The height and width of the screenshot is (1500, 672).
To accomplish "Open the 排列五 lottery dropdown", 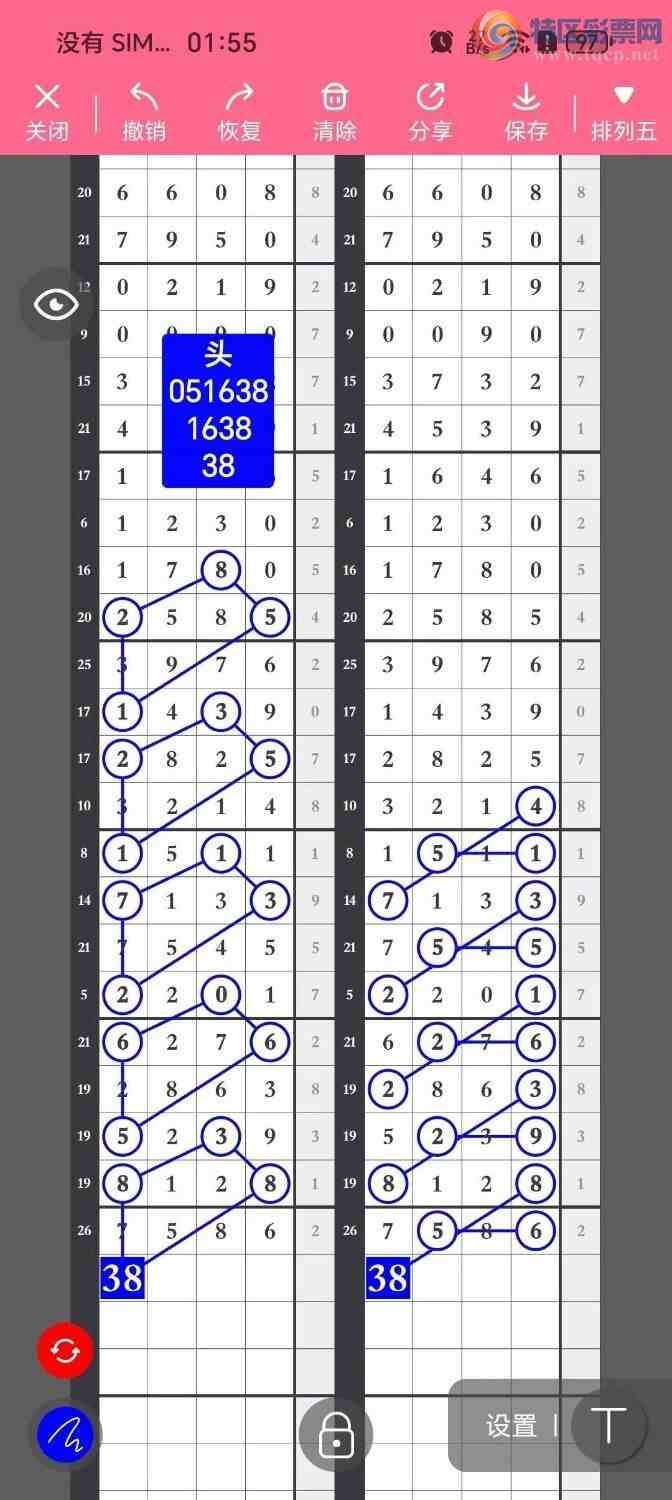I will tap(624, 112).
